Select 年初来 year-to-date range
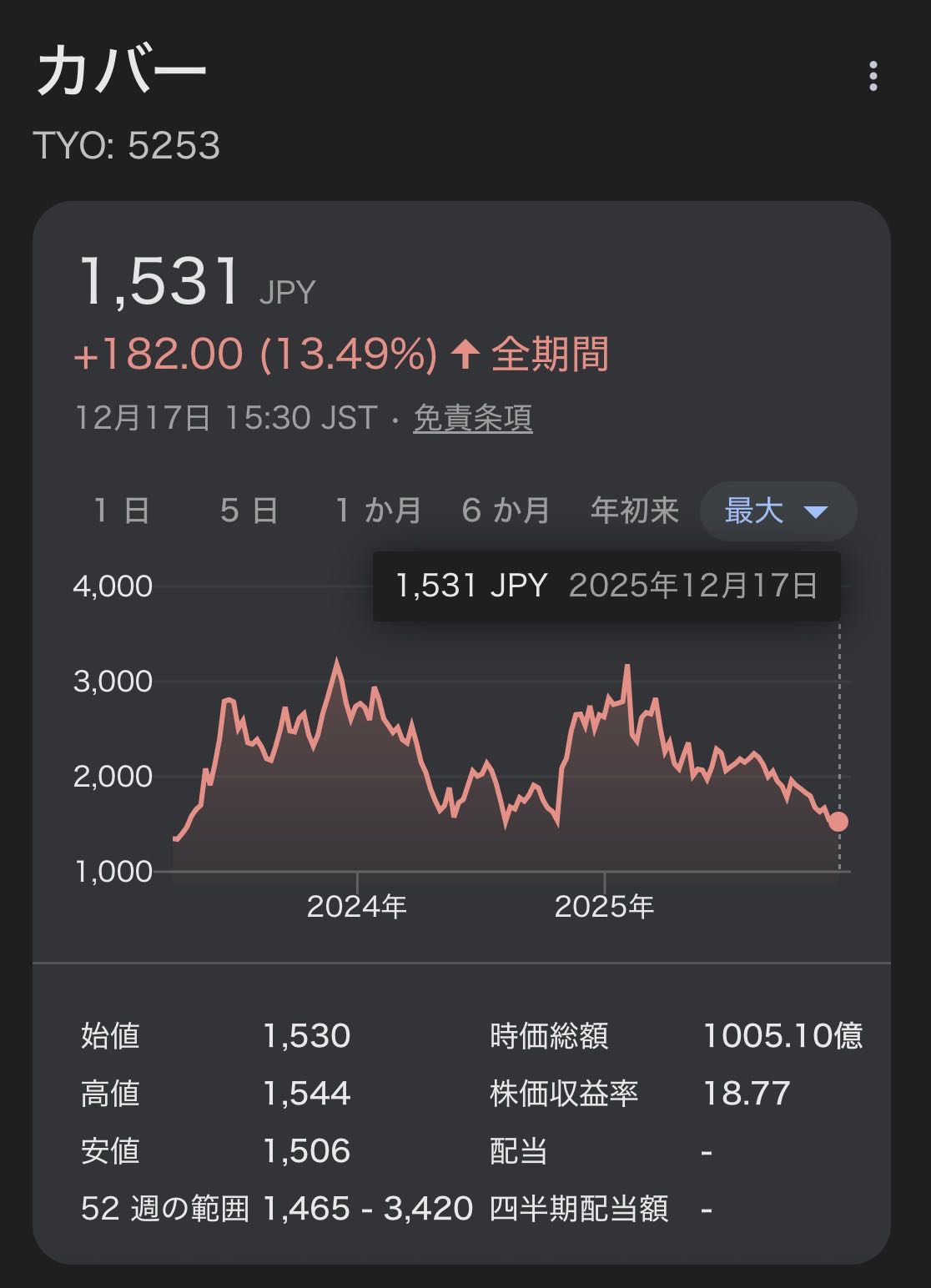The height and width of the screenshot is (1288, 931). click(634, 511)
